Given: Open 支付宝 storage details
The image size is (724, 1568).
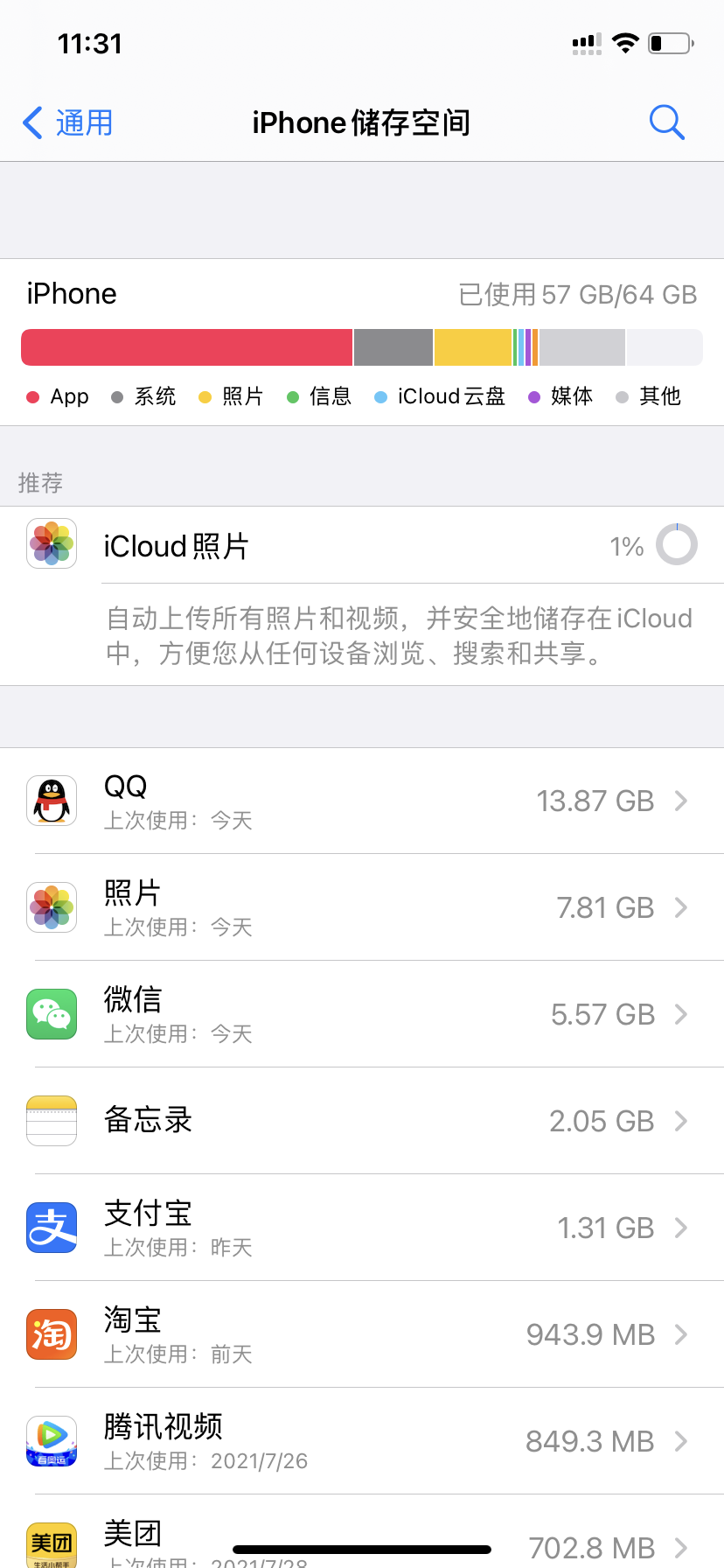Looking at the screenshot, I should tap(362, 1228).
